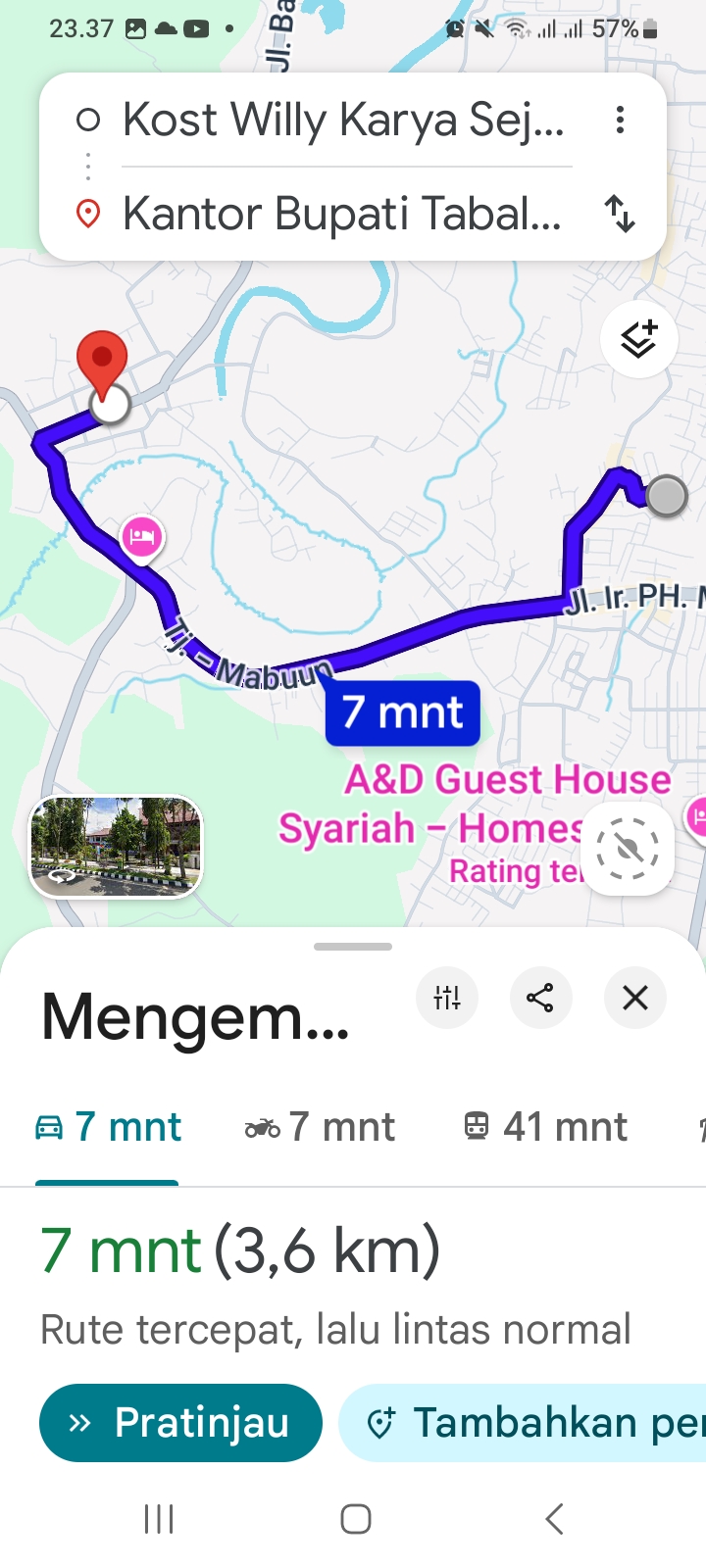Edit destination Kantor Bupati Tabal...
Viewport: 706px width, 1568px height.
343,213
